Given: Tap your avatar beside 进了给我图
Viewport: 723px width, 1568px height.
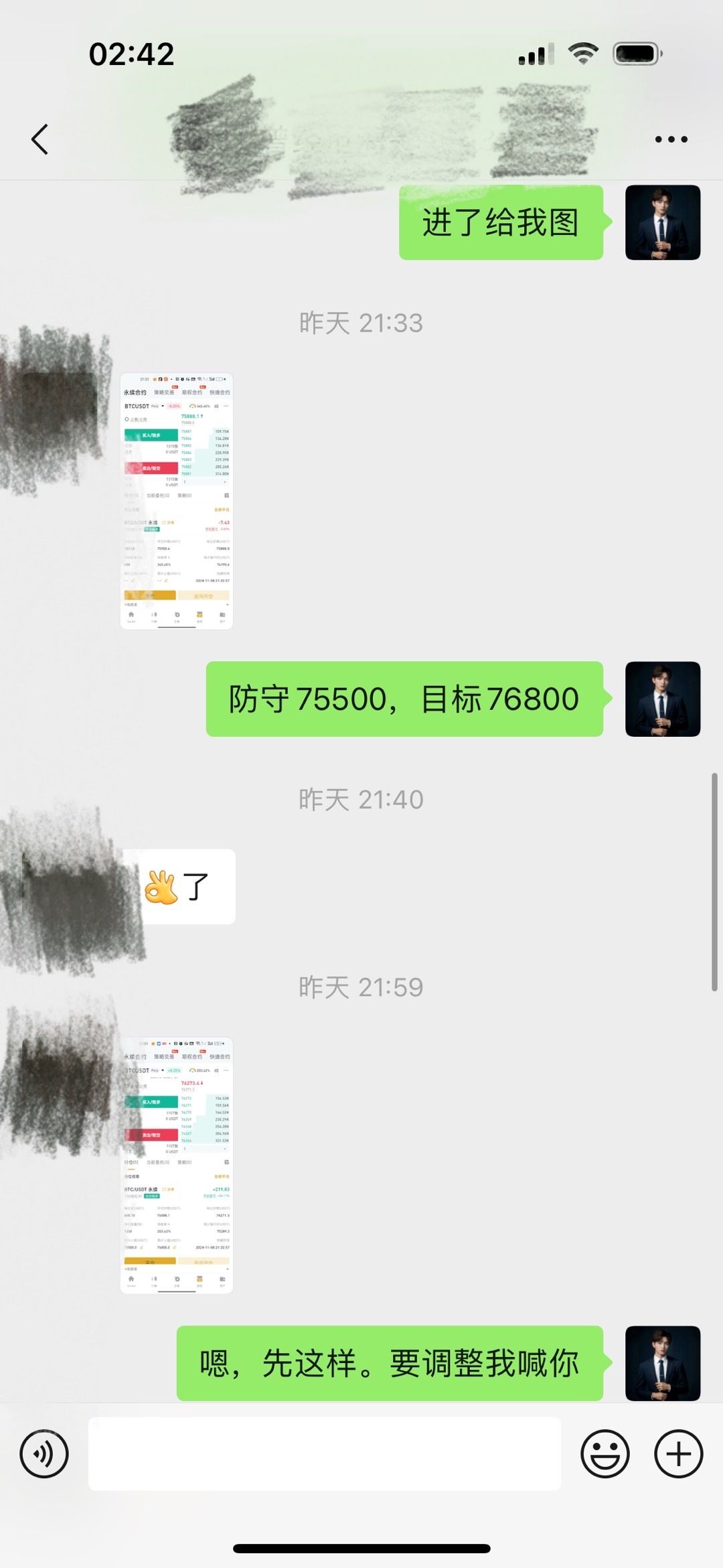Looking at the screenshot, I should pyautogui.click(x=663, y=222).
